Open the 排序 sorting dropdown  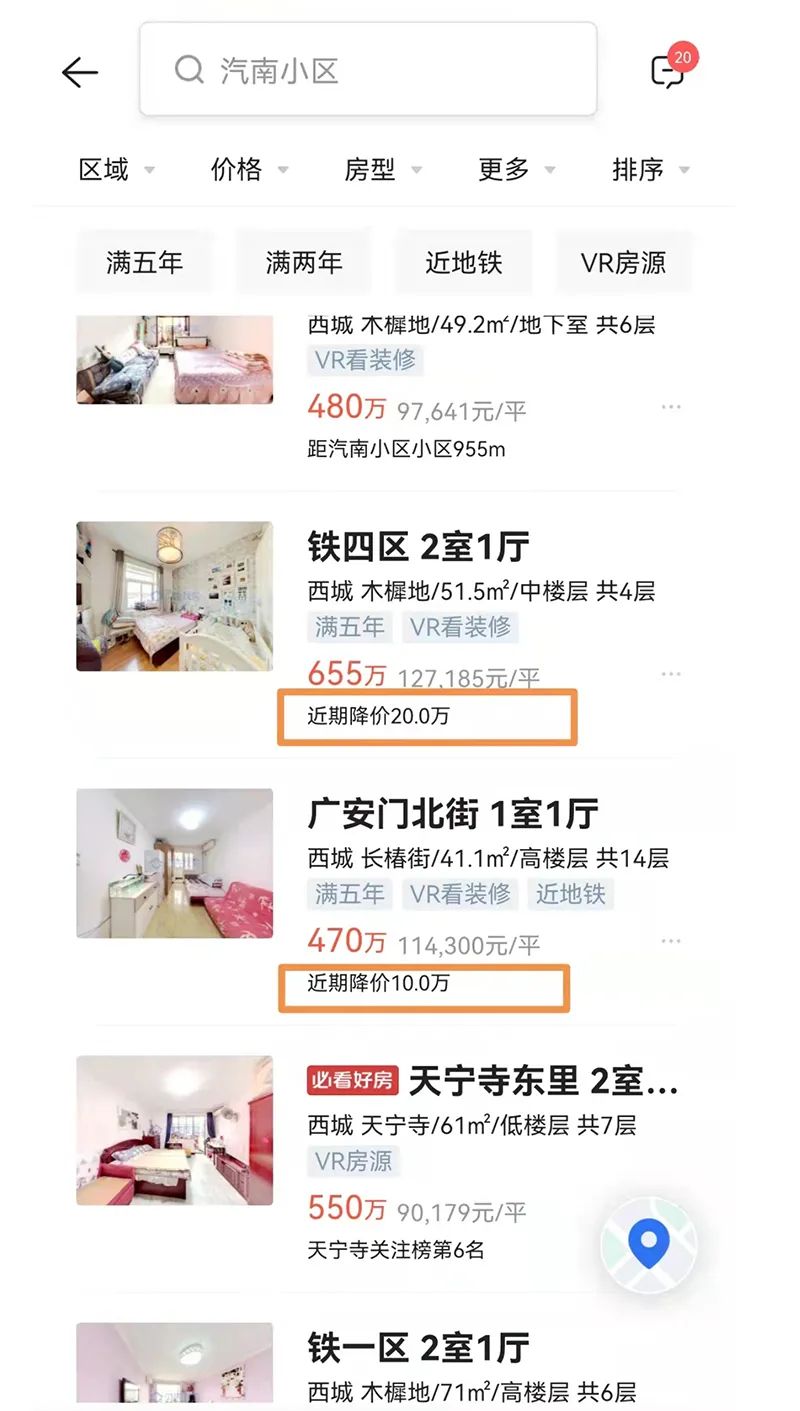(650, 170)
